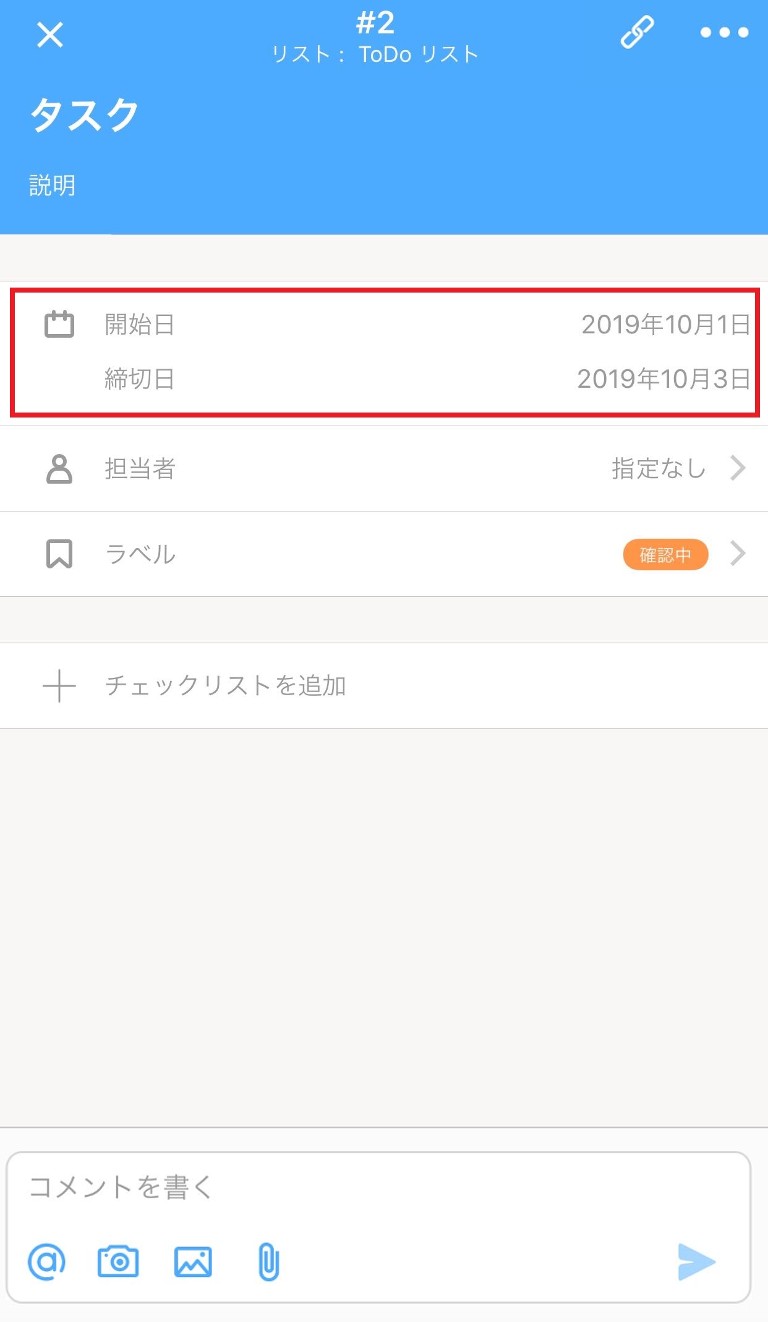Image resolution: width=768 pixels, height=1322 pixels.
Task: Select the 開始日 start date 2019年10月1日
Action: tap(665, 324)
